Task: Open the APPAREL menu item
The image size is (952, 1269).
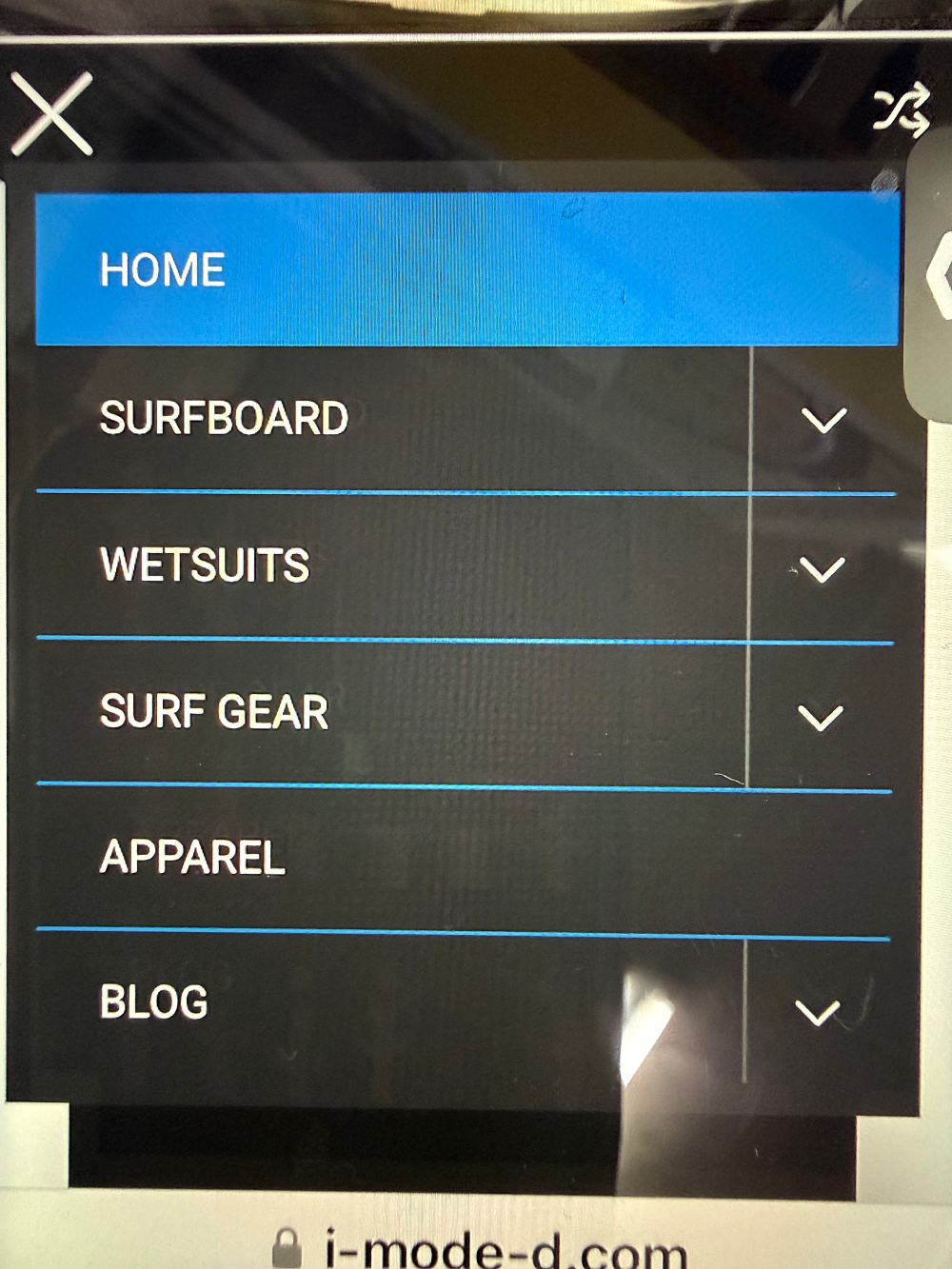Action: coord(192,857)
